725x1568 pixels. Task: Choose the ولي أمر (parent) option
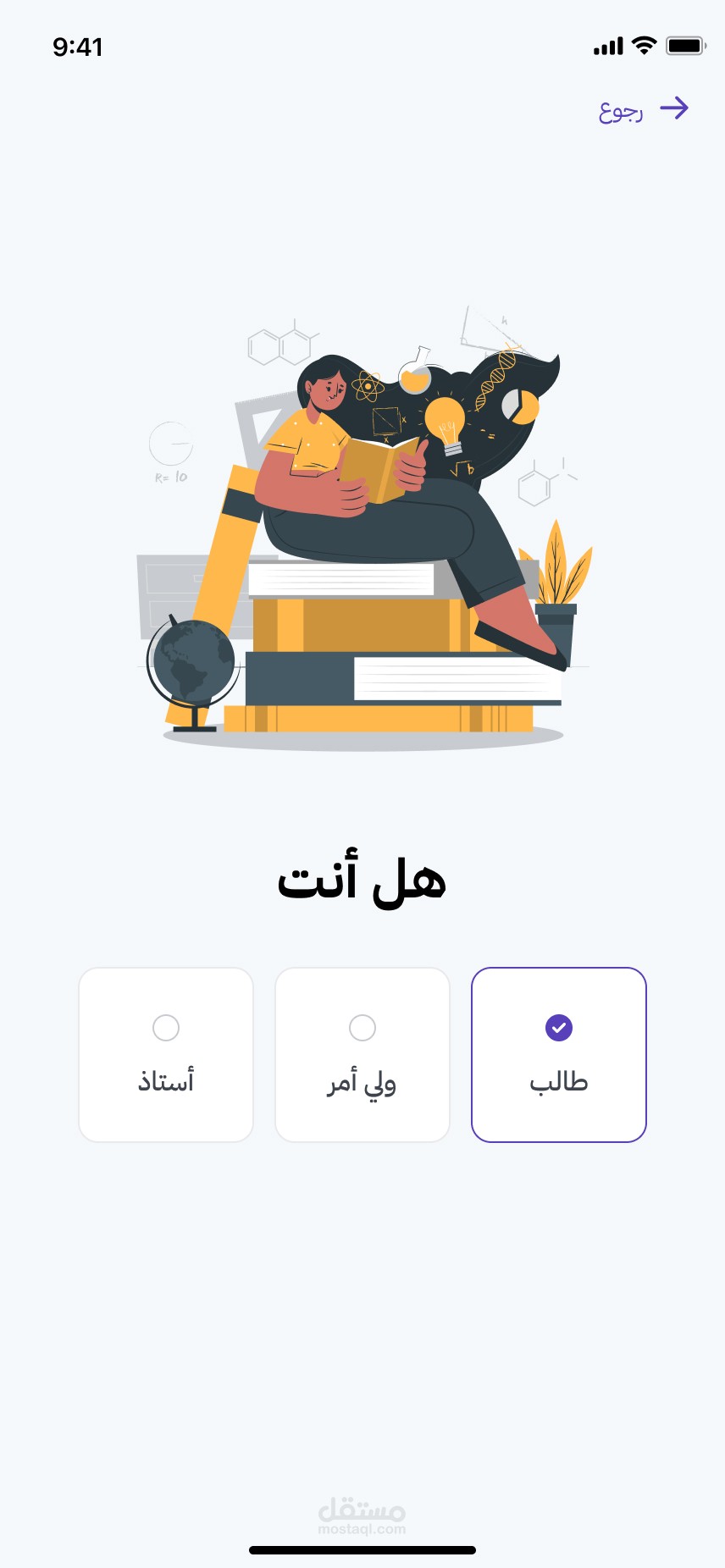tap(362, 1055)
